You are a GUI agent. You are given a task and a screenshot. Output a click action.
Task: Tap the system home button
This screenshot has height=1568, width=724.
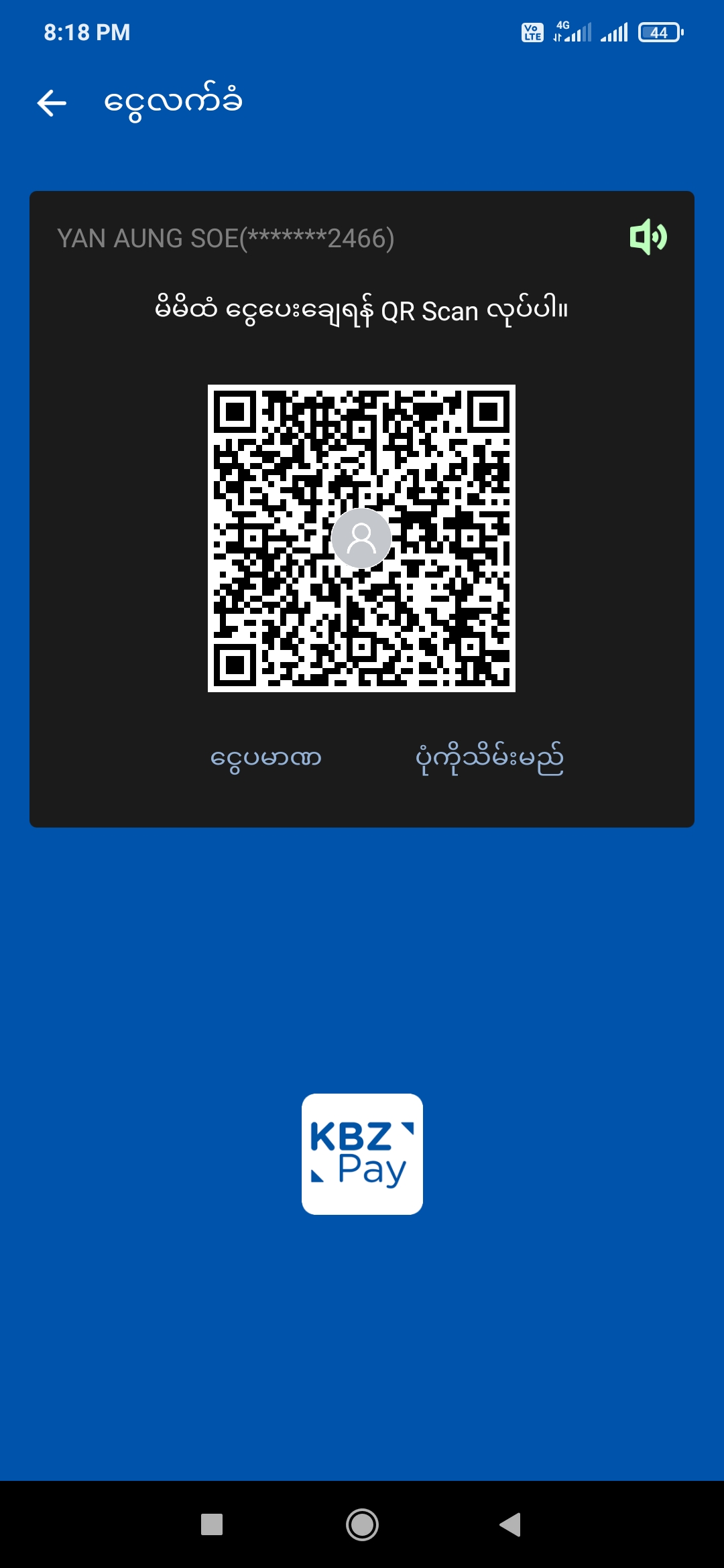coord(362,1524)
